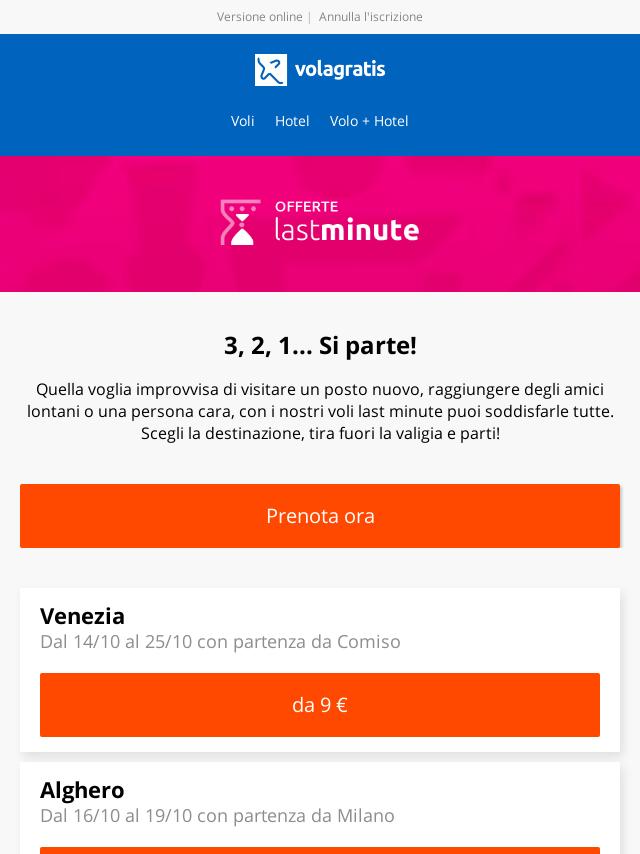Go to the Hotel section
The height and width of the screenshot is (854, 640).
coord(292,121)
